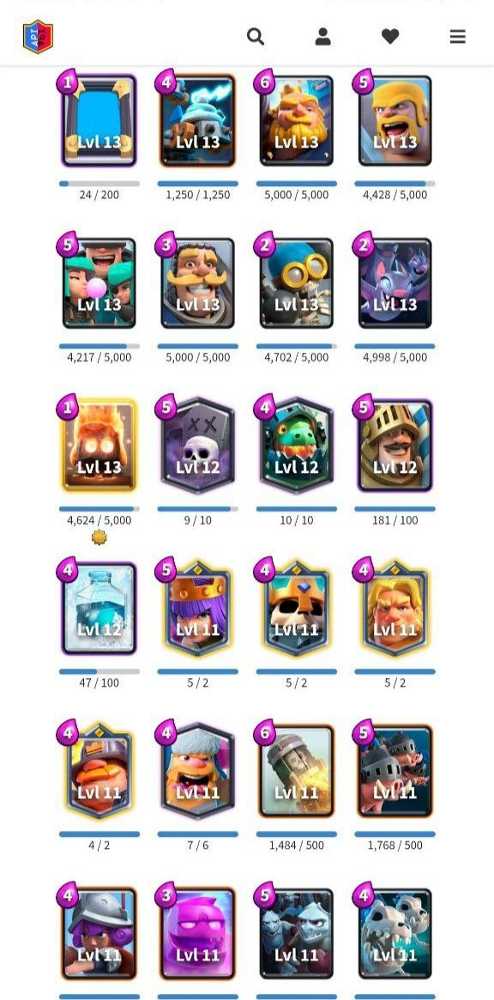Select the Flying Machine card showing 1,484 / 500
The image size is (494, 1000).
pyautogui.click(x=296, y=770)
